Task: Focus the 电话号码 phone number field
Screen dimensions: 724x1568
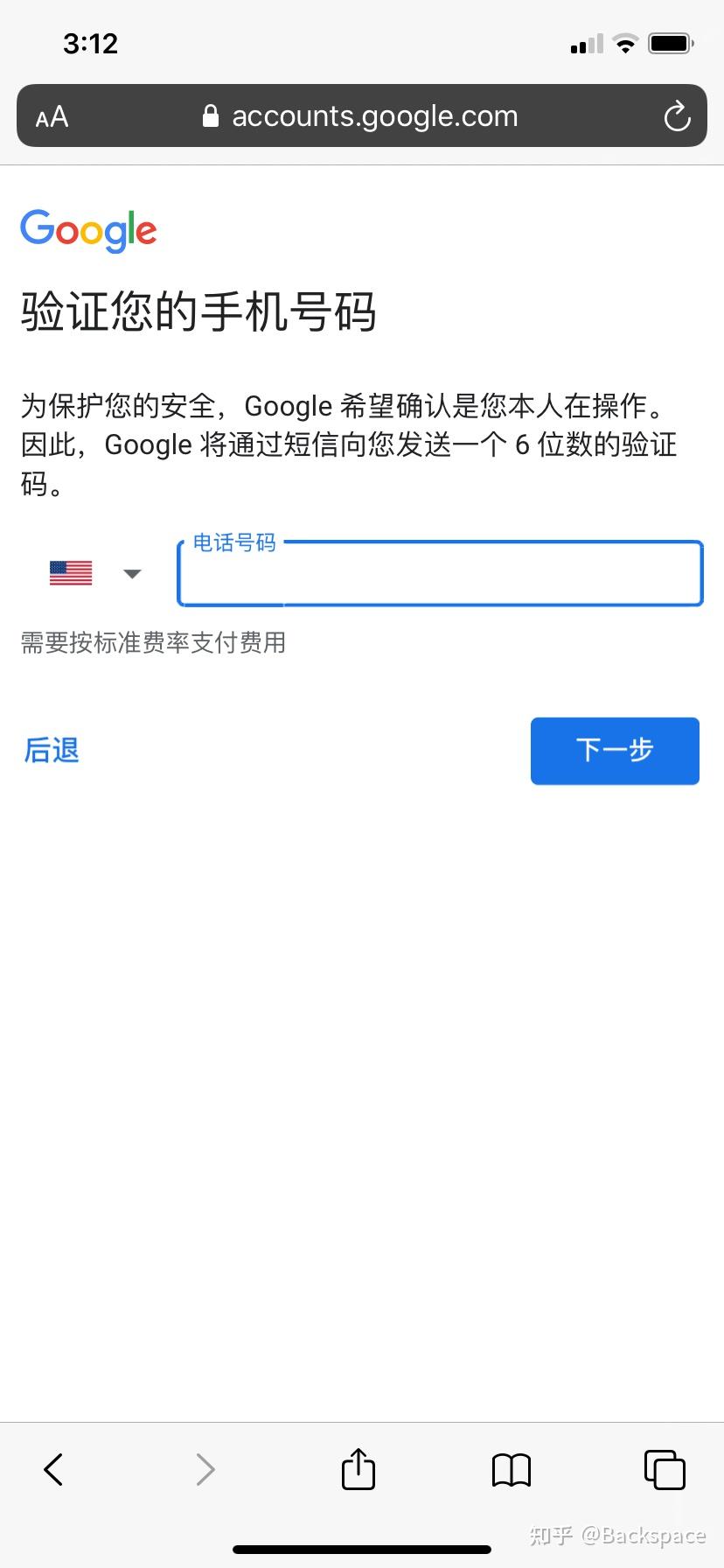Action: pos(440,574)
